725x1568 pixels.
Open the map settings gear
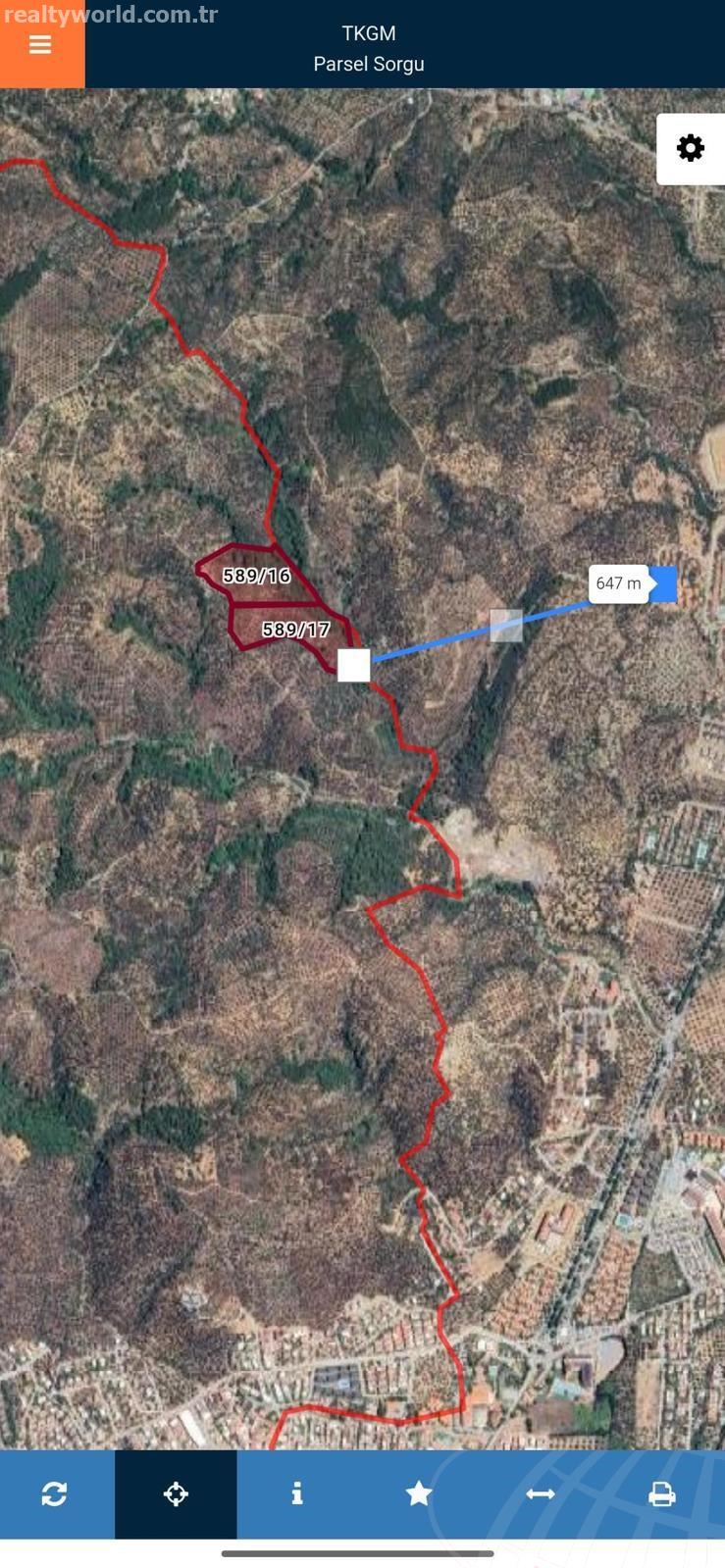coord(691,148)
